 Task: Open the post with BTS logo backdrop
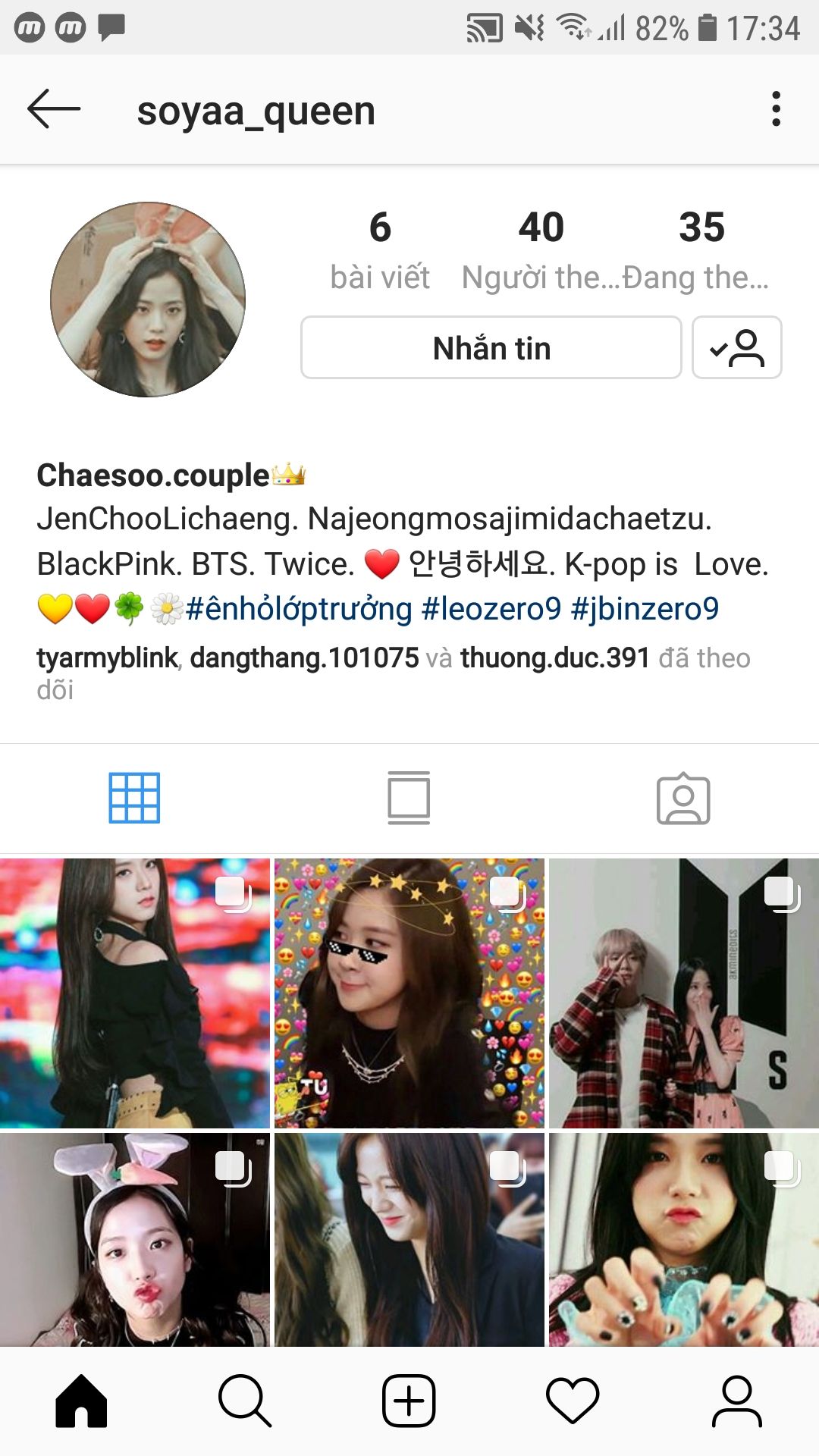click(684, 993)
